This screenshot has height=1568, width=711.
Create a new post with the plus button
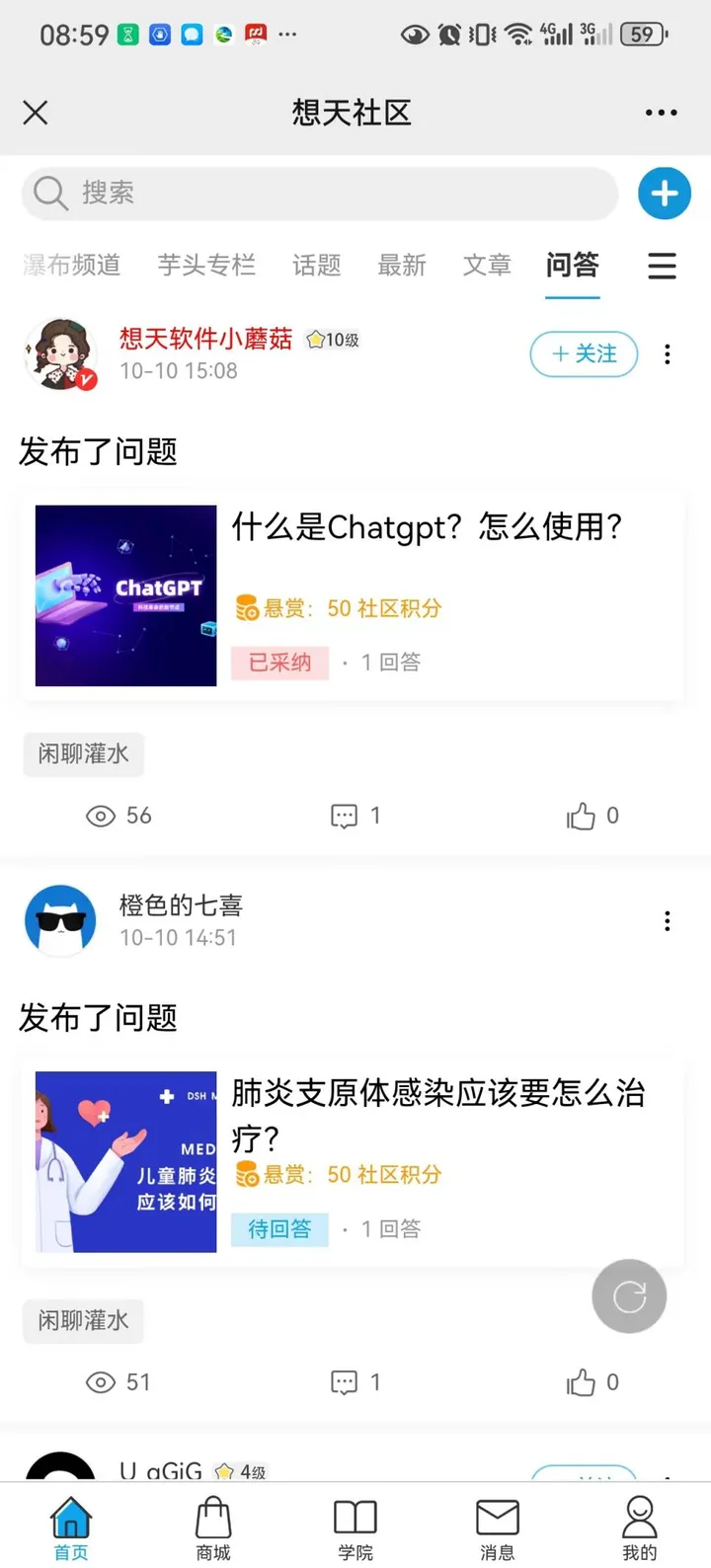coord(664,193)
